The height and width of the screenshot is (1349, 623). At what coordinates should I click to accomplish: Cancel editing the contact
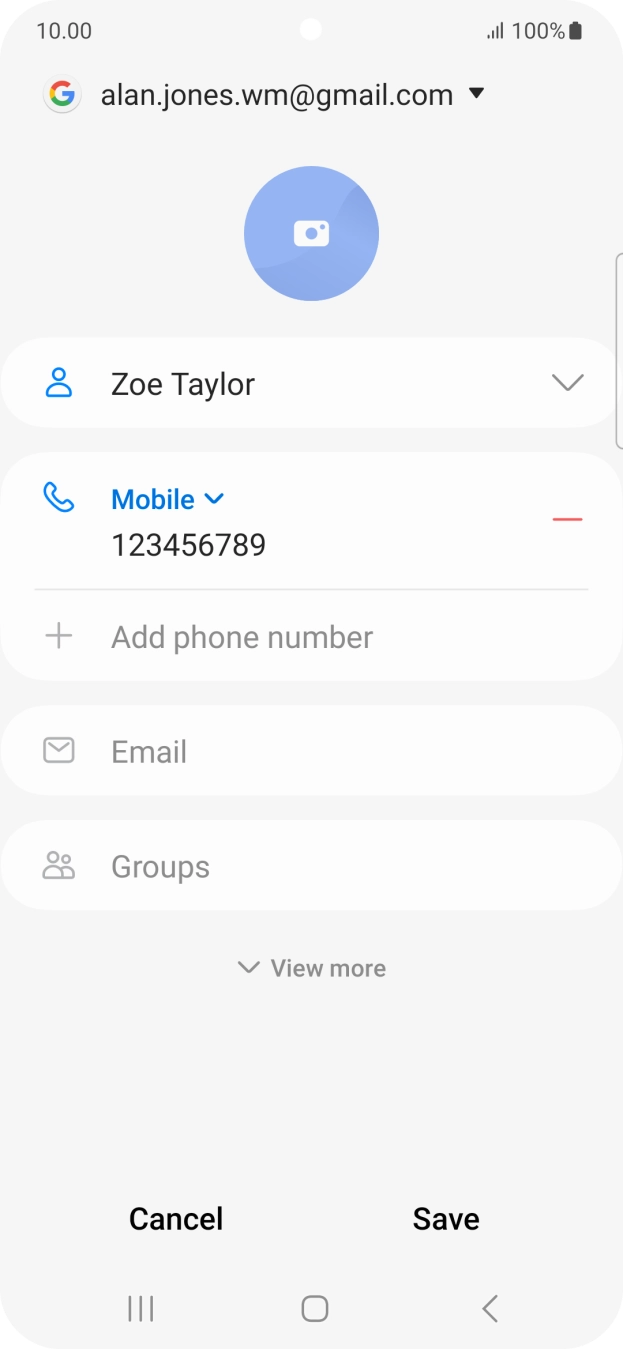(176, 1219)
